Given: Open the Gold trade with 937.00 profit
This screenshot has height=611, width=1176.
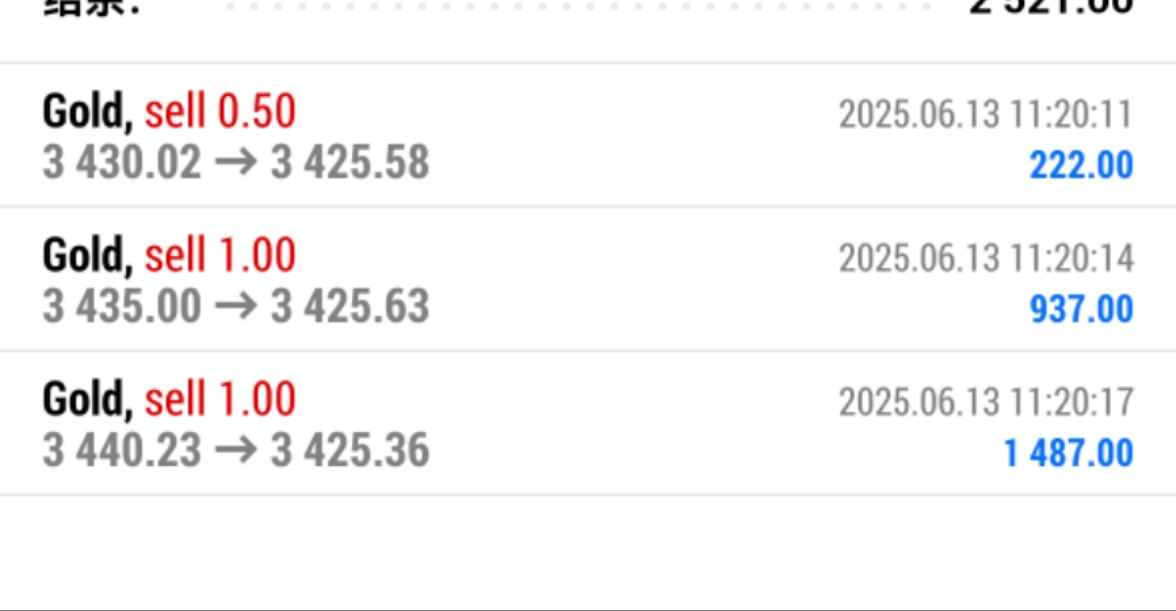Looking at the screenshot, I should [588, 280].
